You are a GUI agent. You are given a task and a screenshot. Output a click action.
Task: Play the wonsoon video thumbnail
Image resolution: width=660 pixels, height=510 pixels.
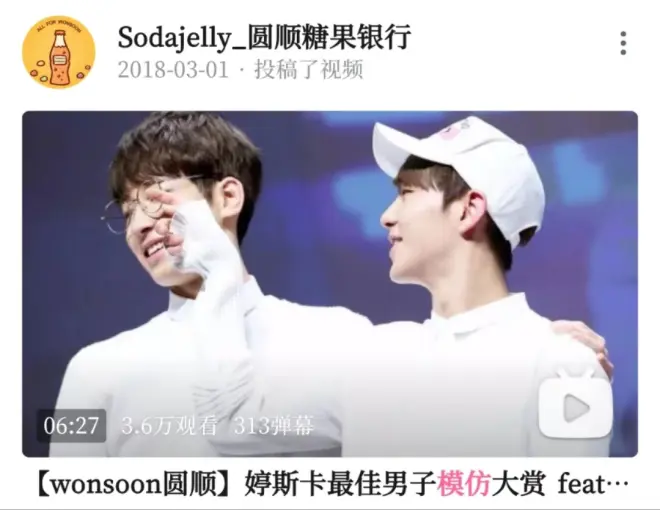330,283
